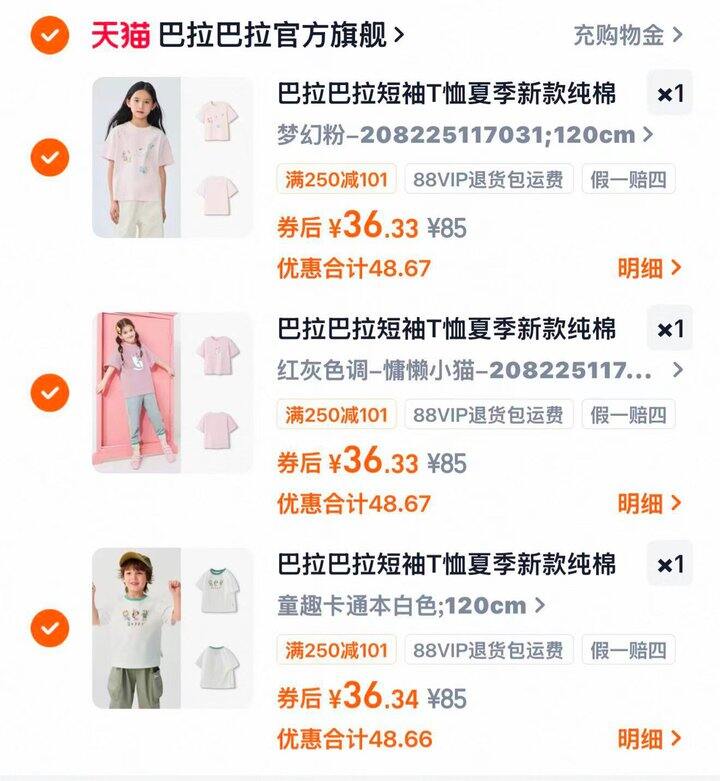View the 红灰色调-慵懒小猫 T-shirt product image
720x781 pixels.
pos(173,392)
